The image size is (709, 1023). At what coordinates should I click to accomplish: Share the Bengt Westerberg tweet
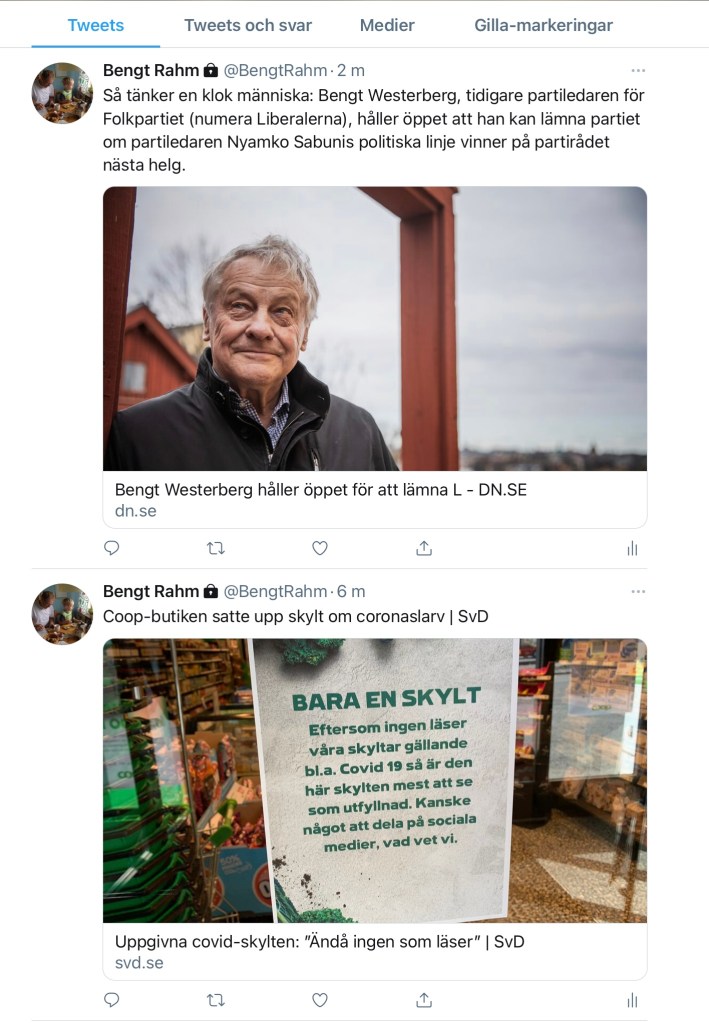coord(424,548)
